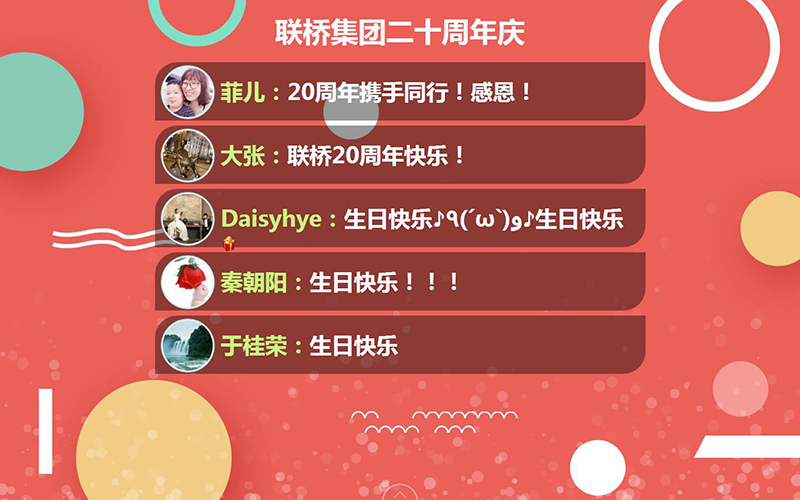Expand the bottom control panel chevron

coord(400,493)
